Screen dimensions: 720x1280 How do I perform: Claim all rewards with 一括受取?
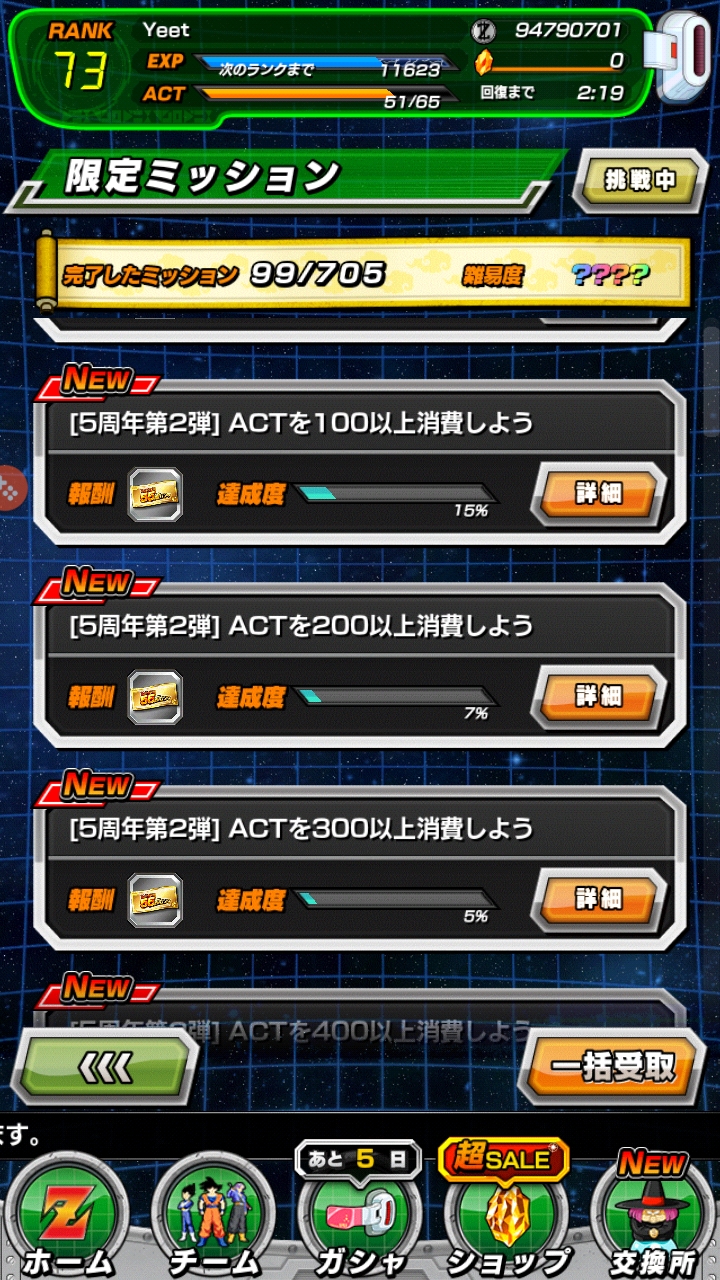click(x=613, y=1067)
